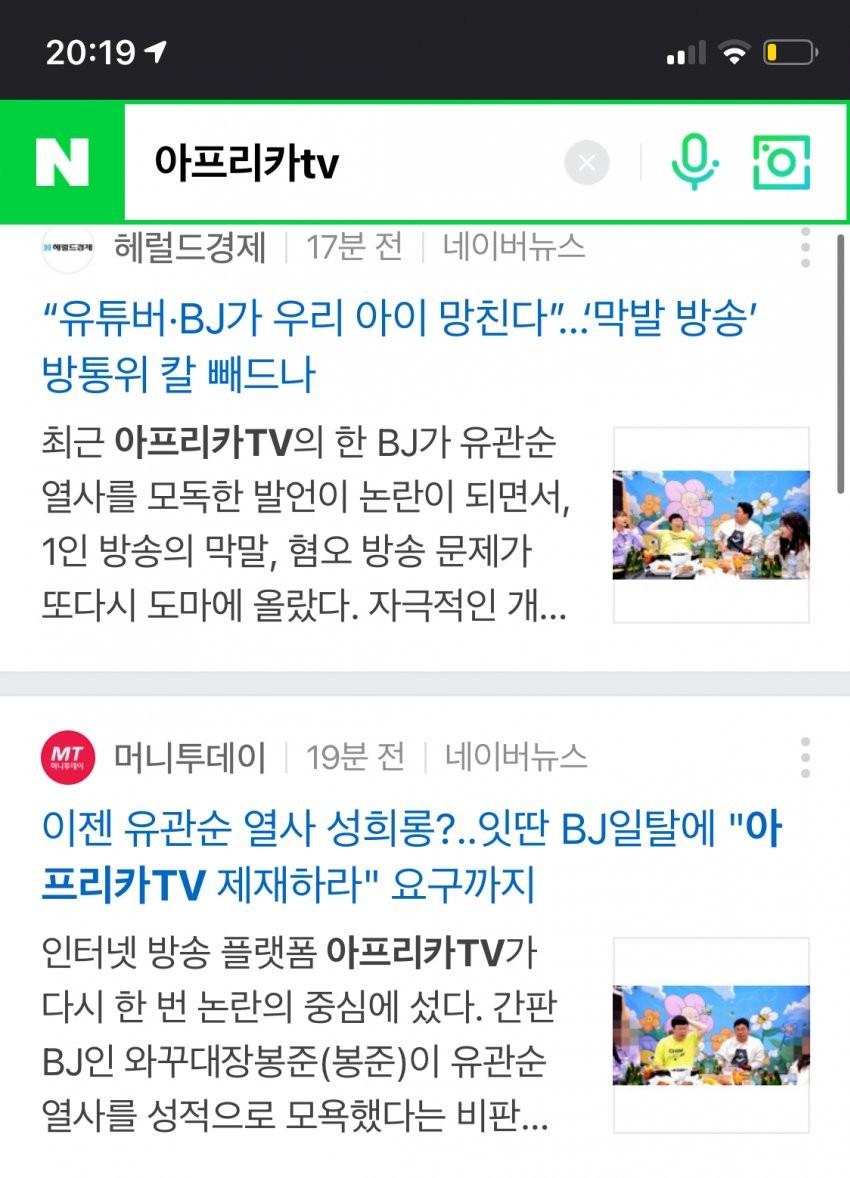Start voice search with the microphone icon
This screenshot has height=1178, width=850.
[x=693, y=162]
